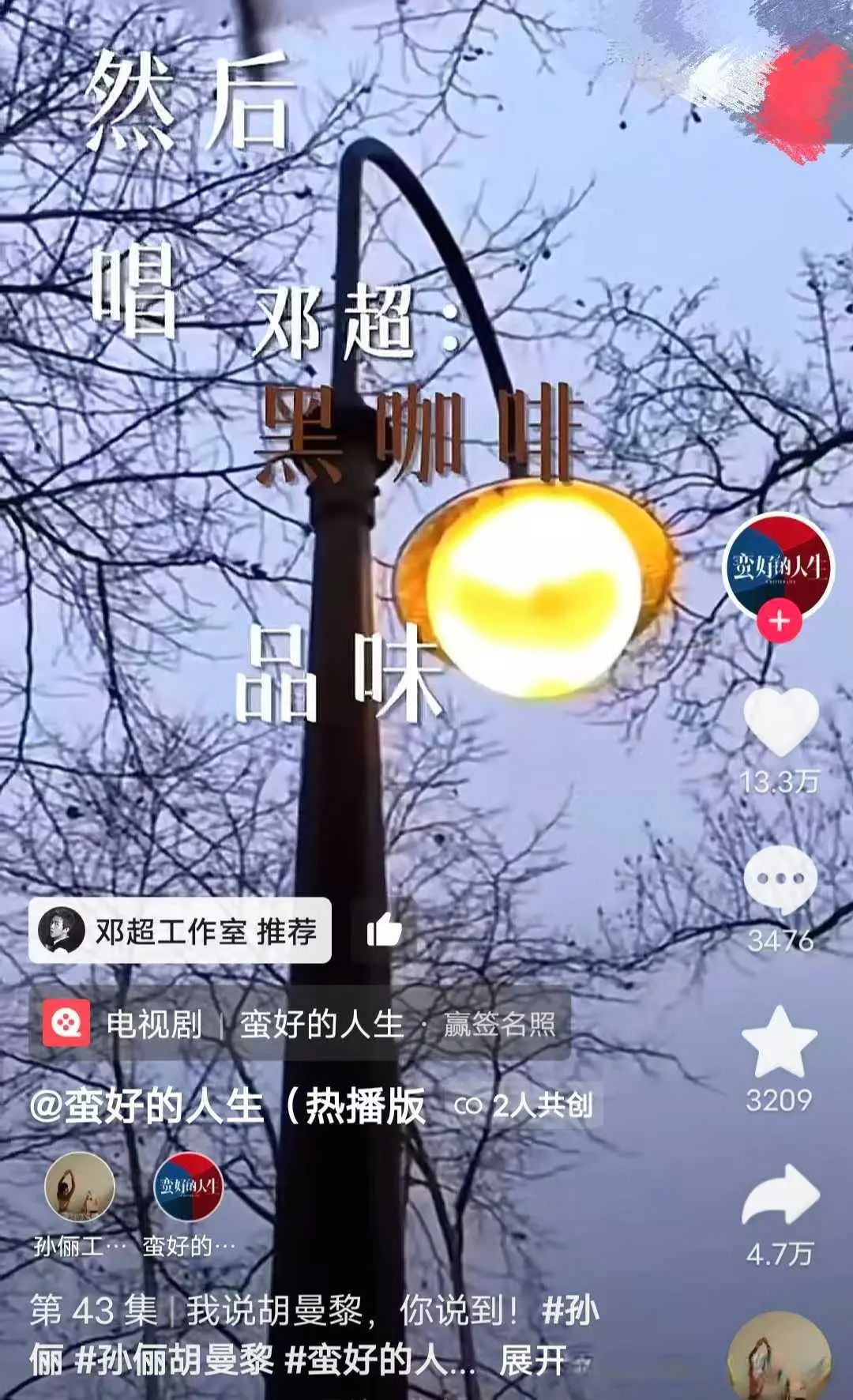Open the comments section

(780, 879)
